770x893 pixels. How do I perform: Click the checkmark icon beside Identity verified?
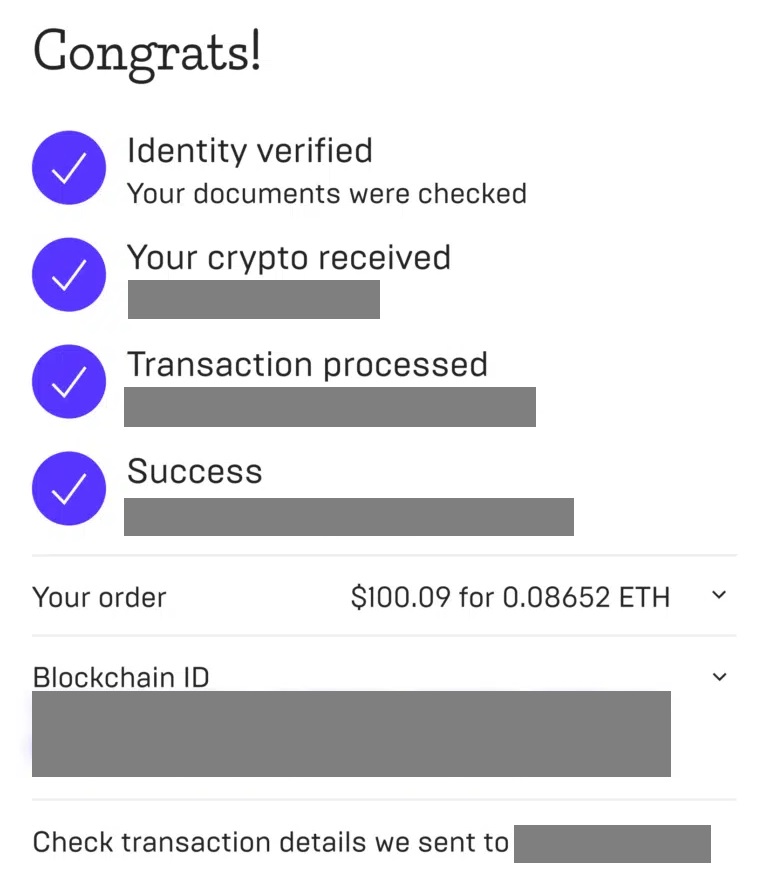pyautogui.click(x=69, y=167)
